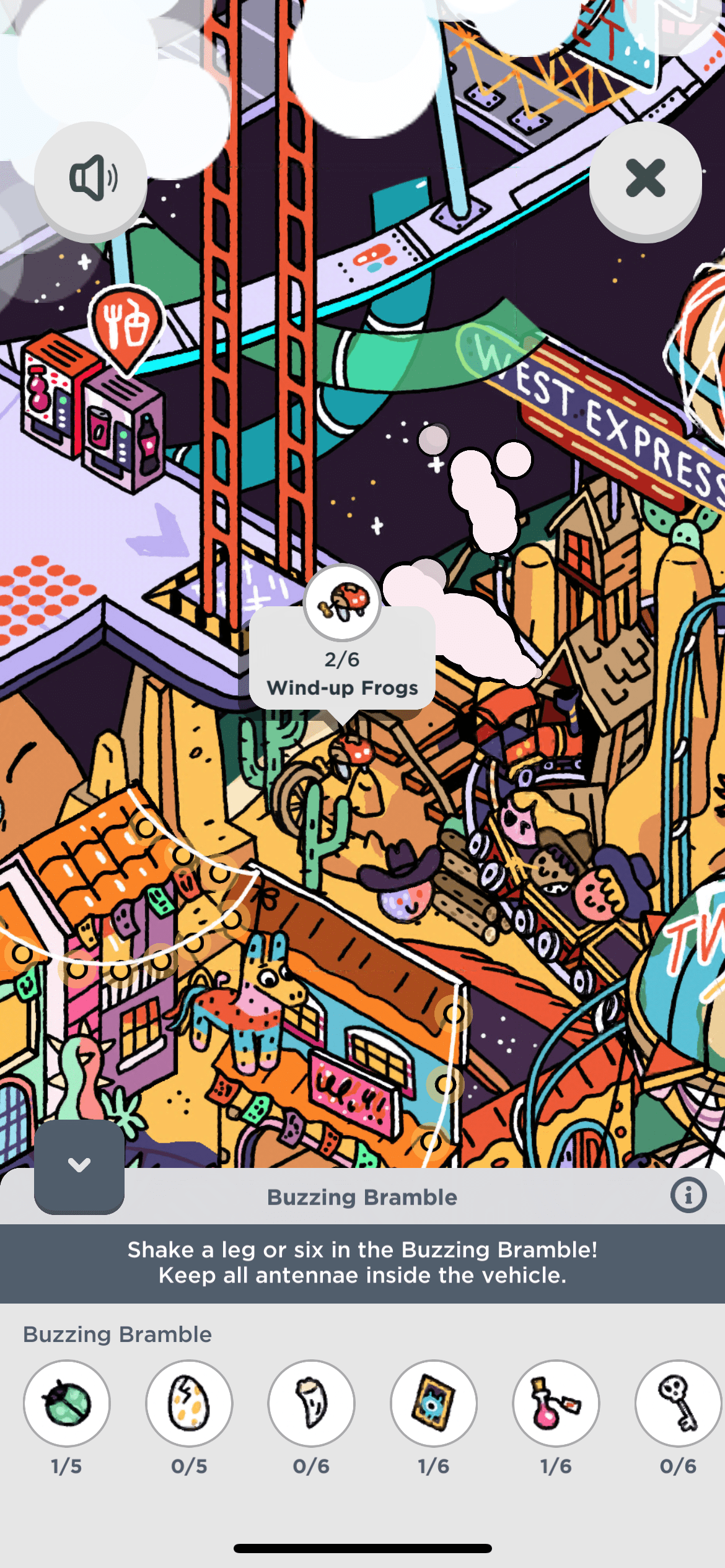
Task: Close the hidden-object scene
Action: [x=645, y=178]
